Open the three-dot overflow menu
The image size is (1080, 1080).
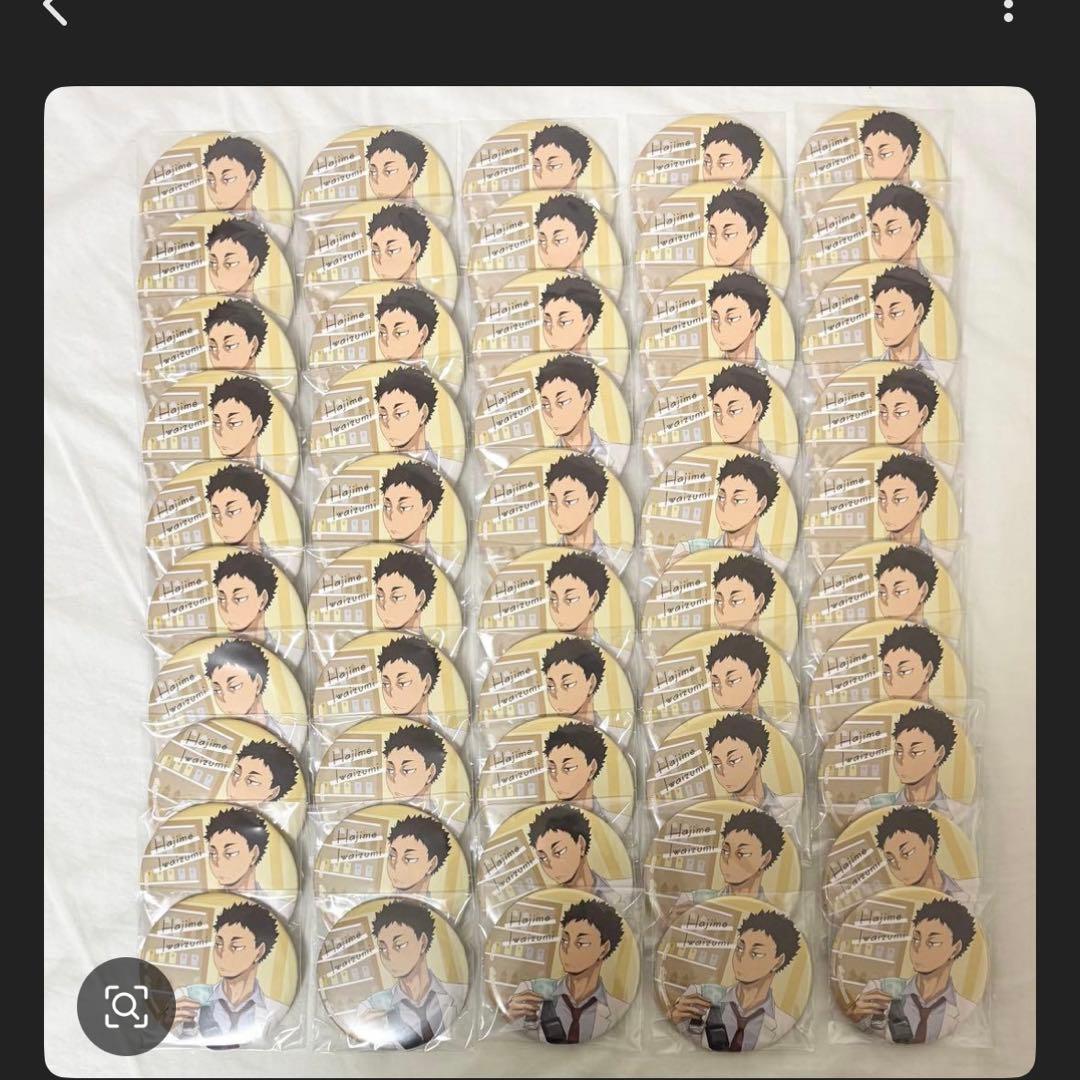[x=1007, y=10]
